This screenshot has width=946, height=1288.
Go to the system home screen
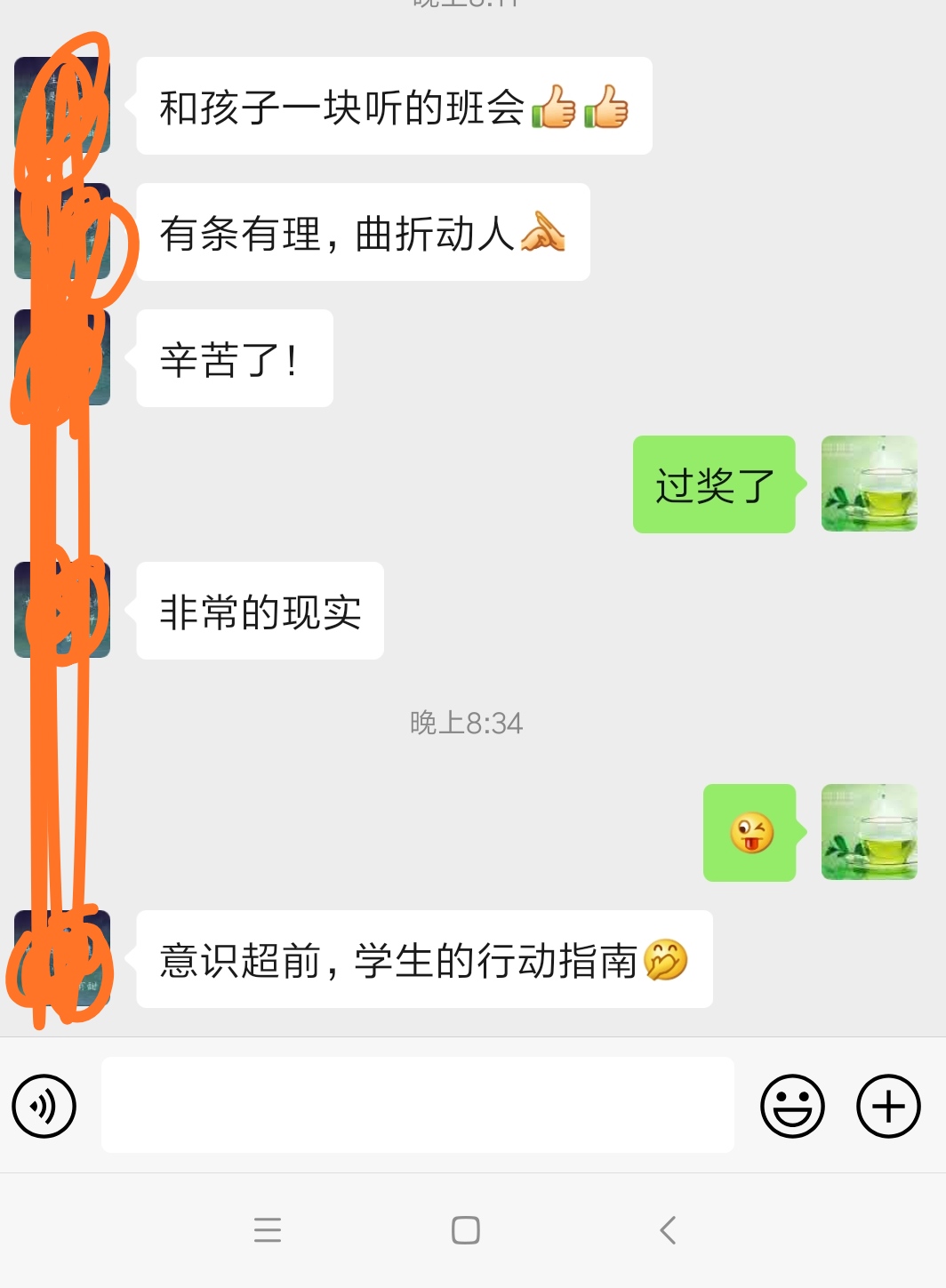tap(466, 1230)
